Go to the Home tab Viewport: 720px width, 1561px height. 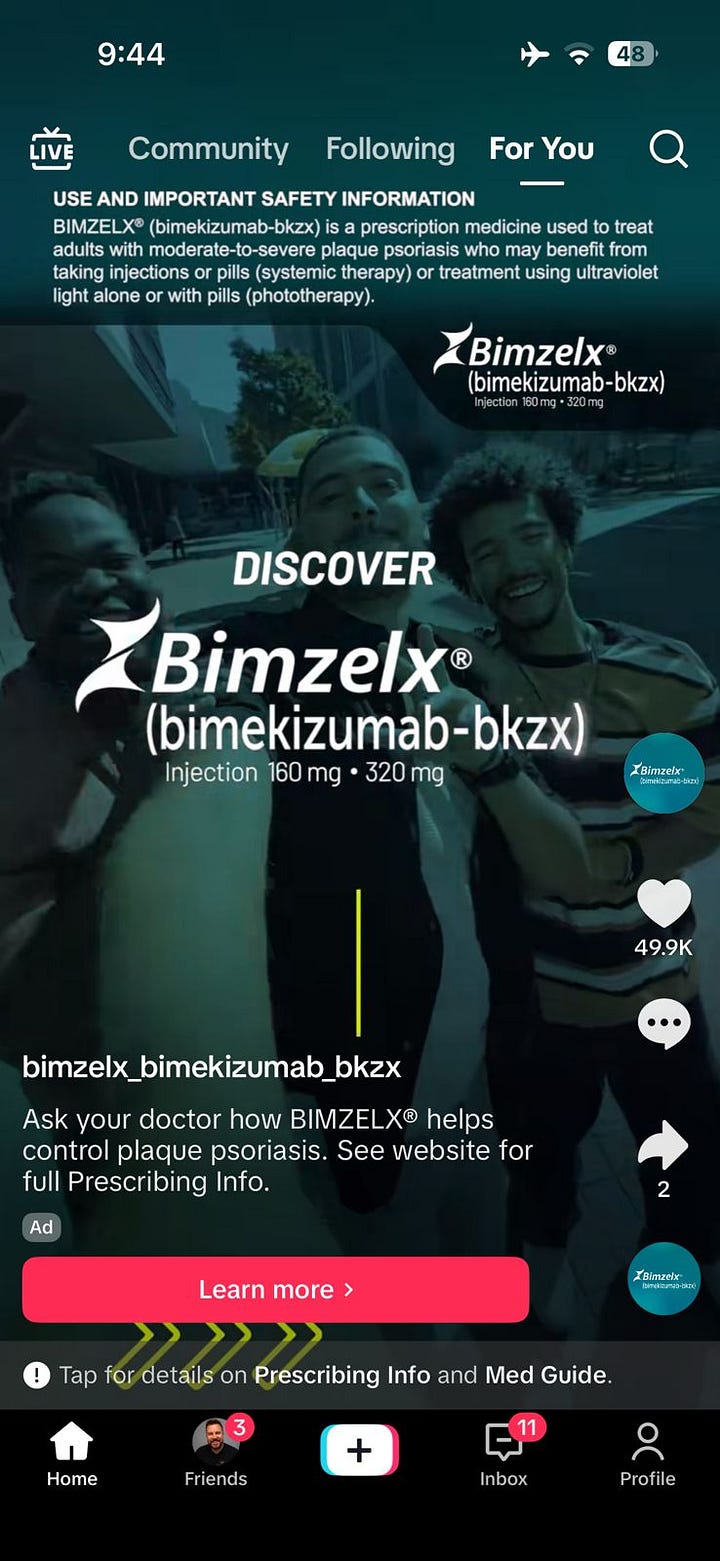(72, 1453)
